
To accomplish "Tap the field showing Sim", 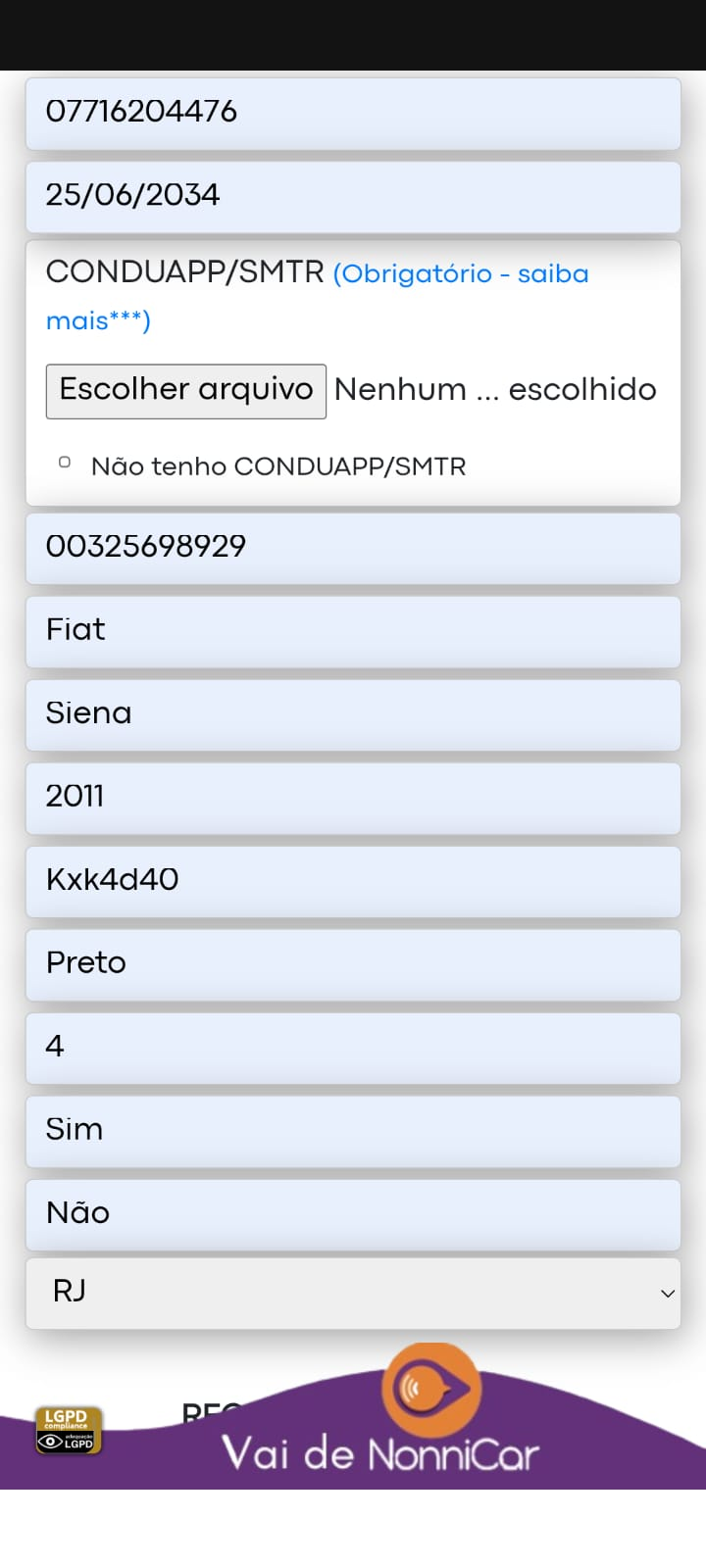I will (353, 1130).
